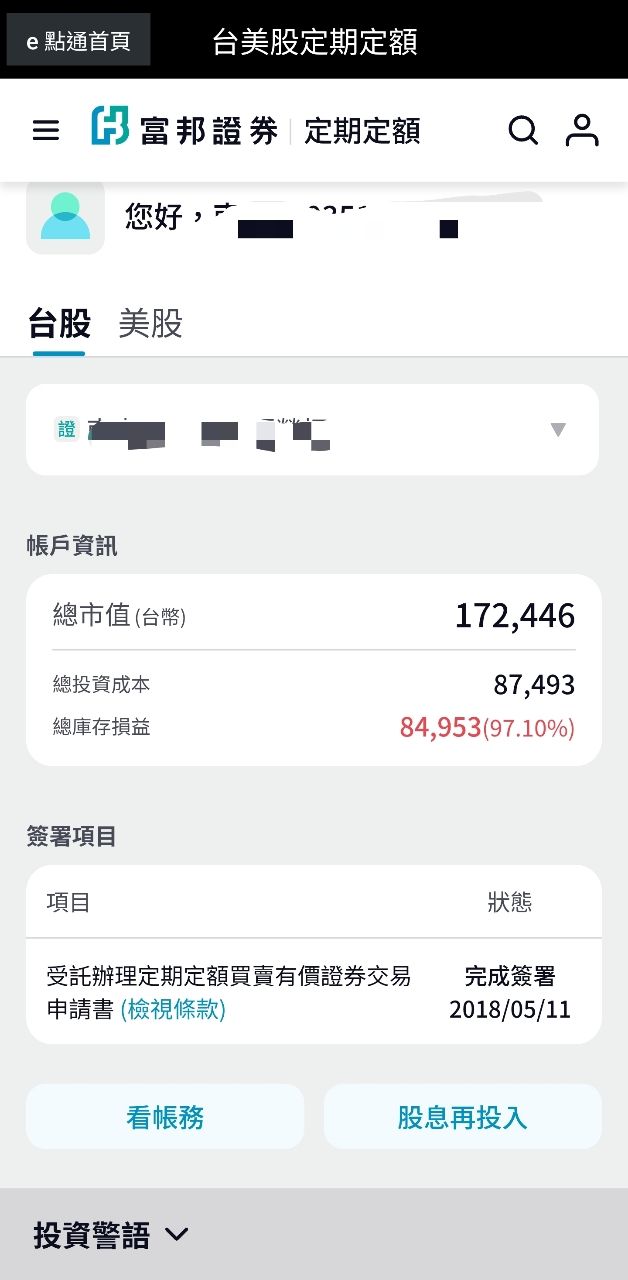Go back to e點通首頁

tap(78, 41)
